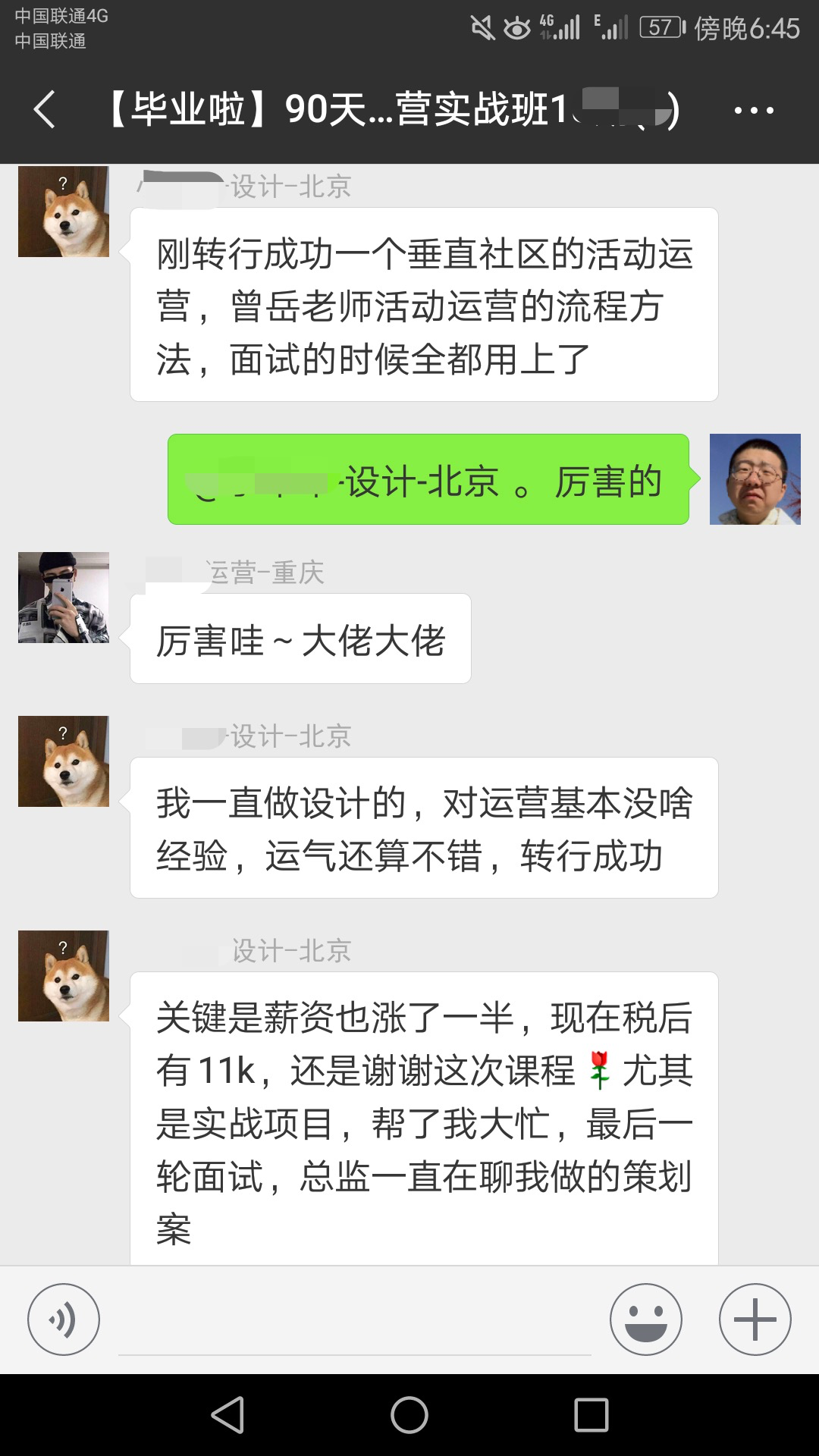
Task: Open the plus attachment menu
Action: (x=755, y=1319)
